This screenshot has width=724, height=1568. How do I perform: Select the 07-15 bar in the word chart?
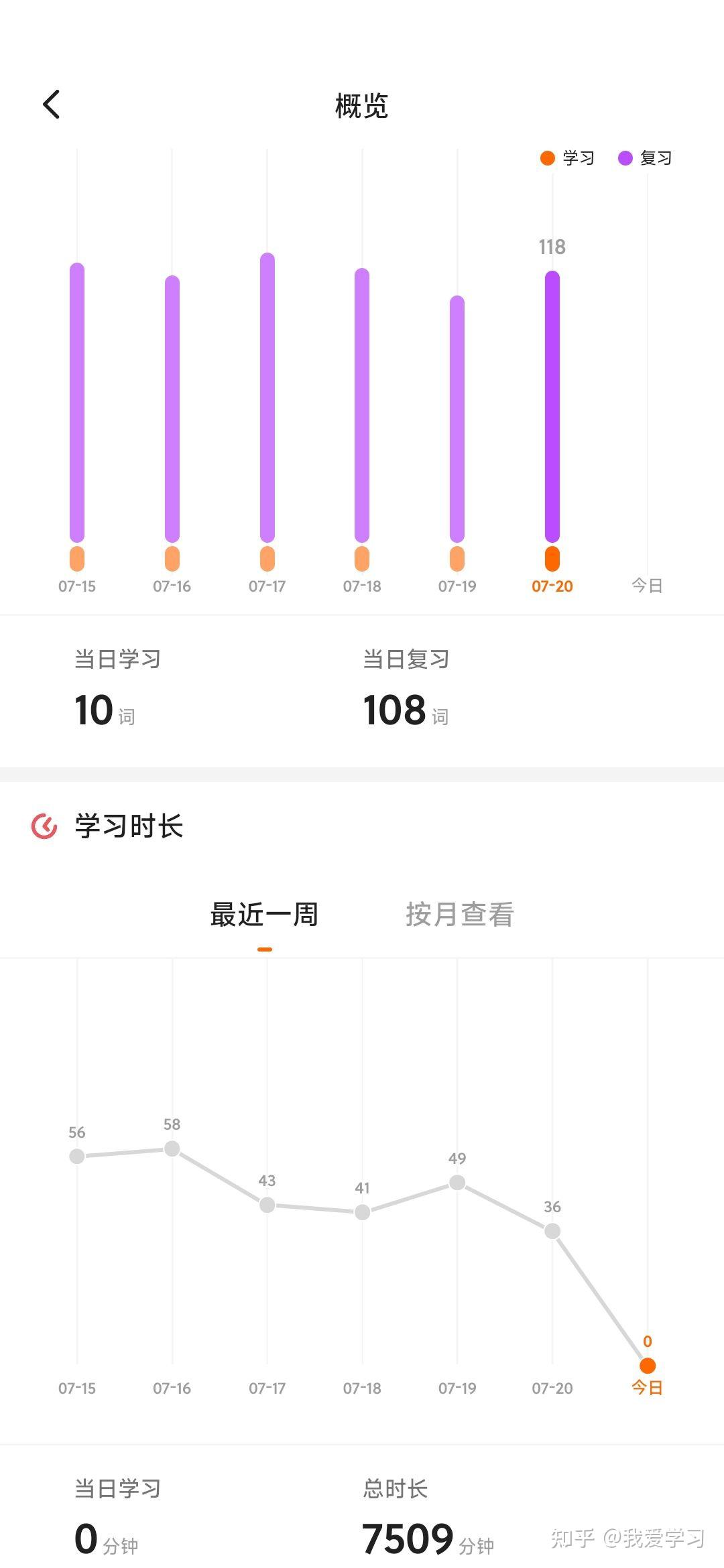point(77,417)
